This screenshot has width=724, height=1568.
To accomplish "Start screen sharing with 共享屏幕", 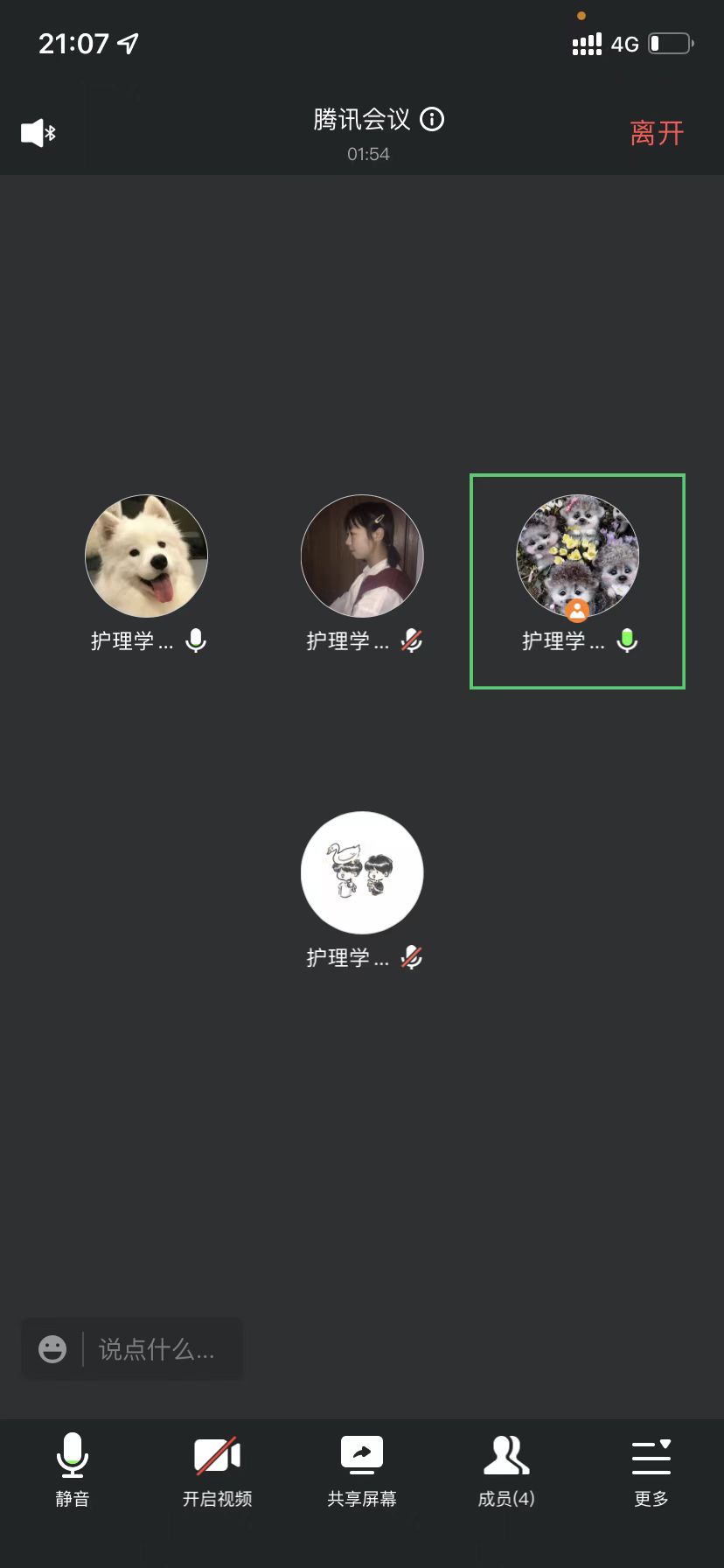I will coord(362,1470).
